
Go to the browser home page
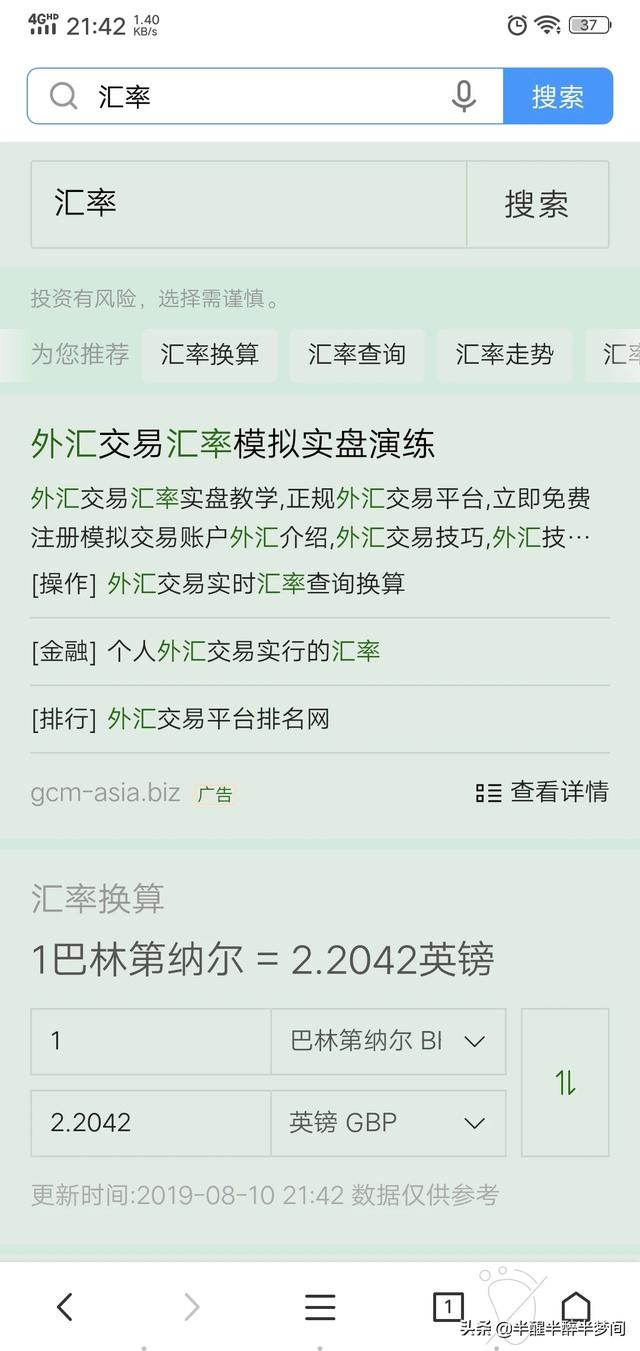pyautogui.click(x=575, y=1306)
